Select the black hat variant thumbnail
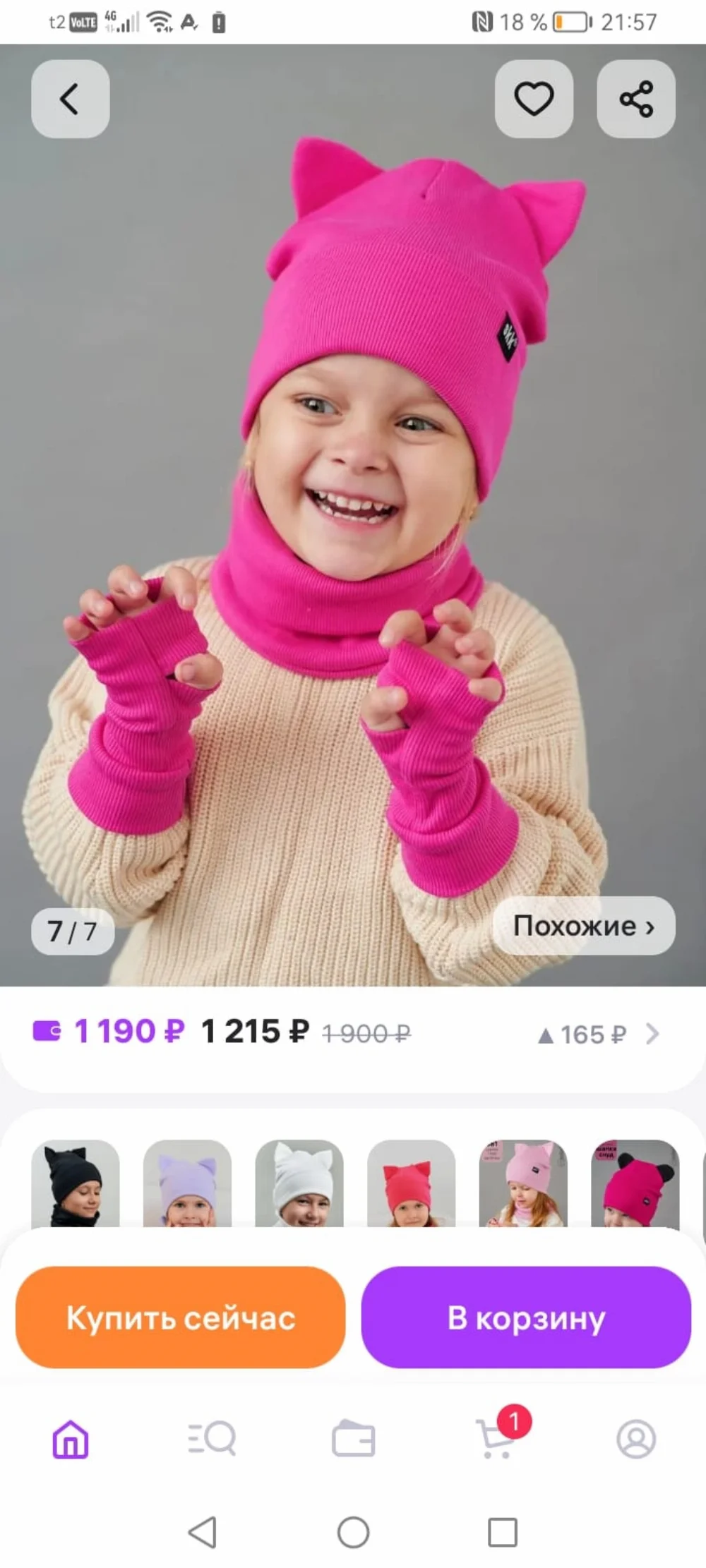The width and height of the screenshot is (706, 1568). (x=76, y=1183)
